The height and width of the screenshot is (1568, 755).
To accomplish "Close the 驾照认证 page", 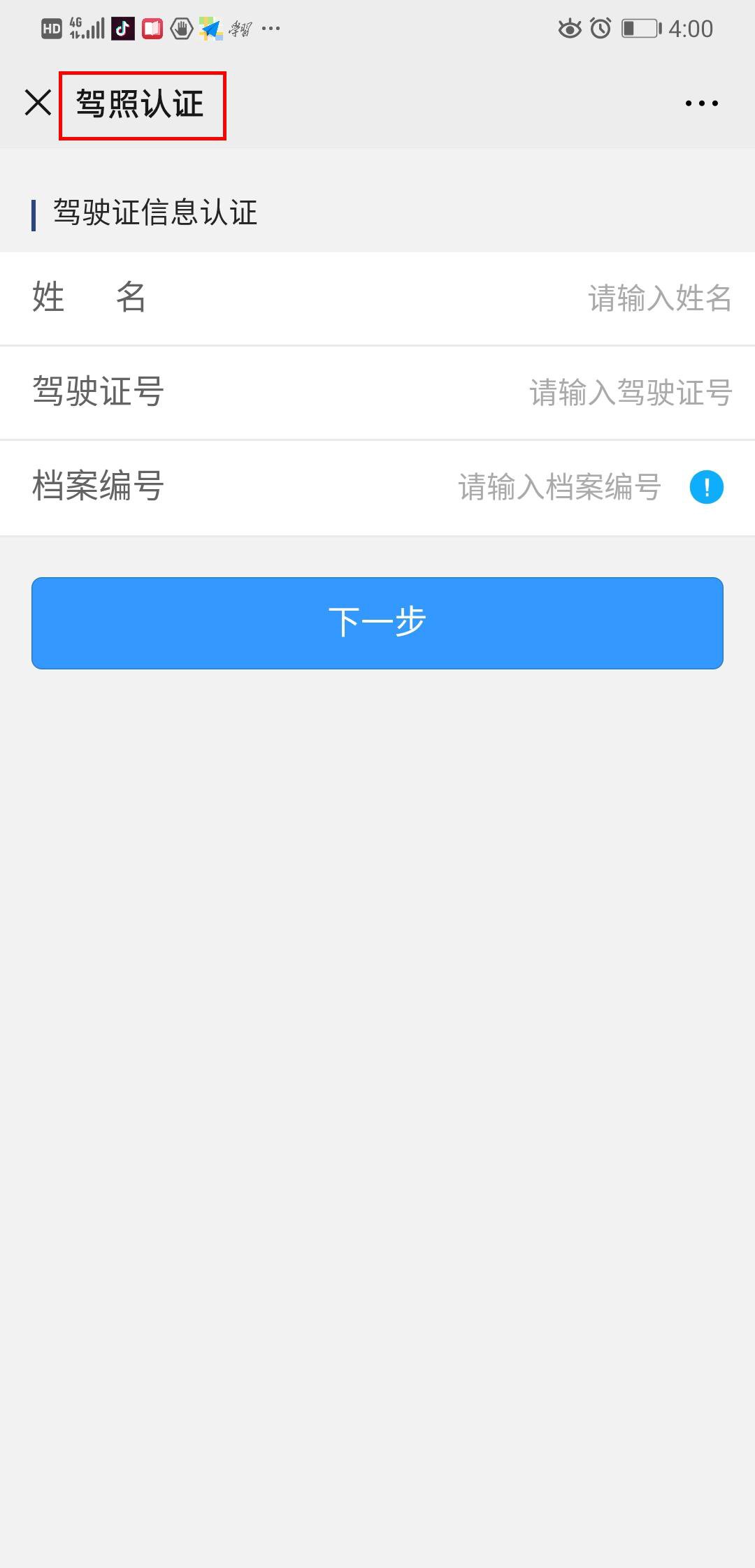I will (x=38, y=103).
